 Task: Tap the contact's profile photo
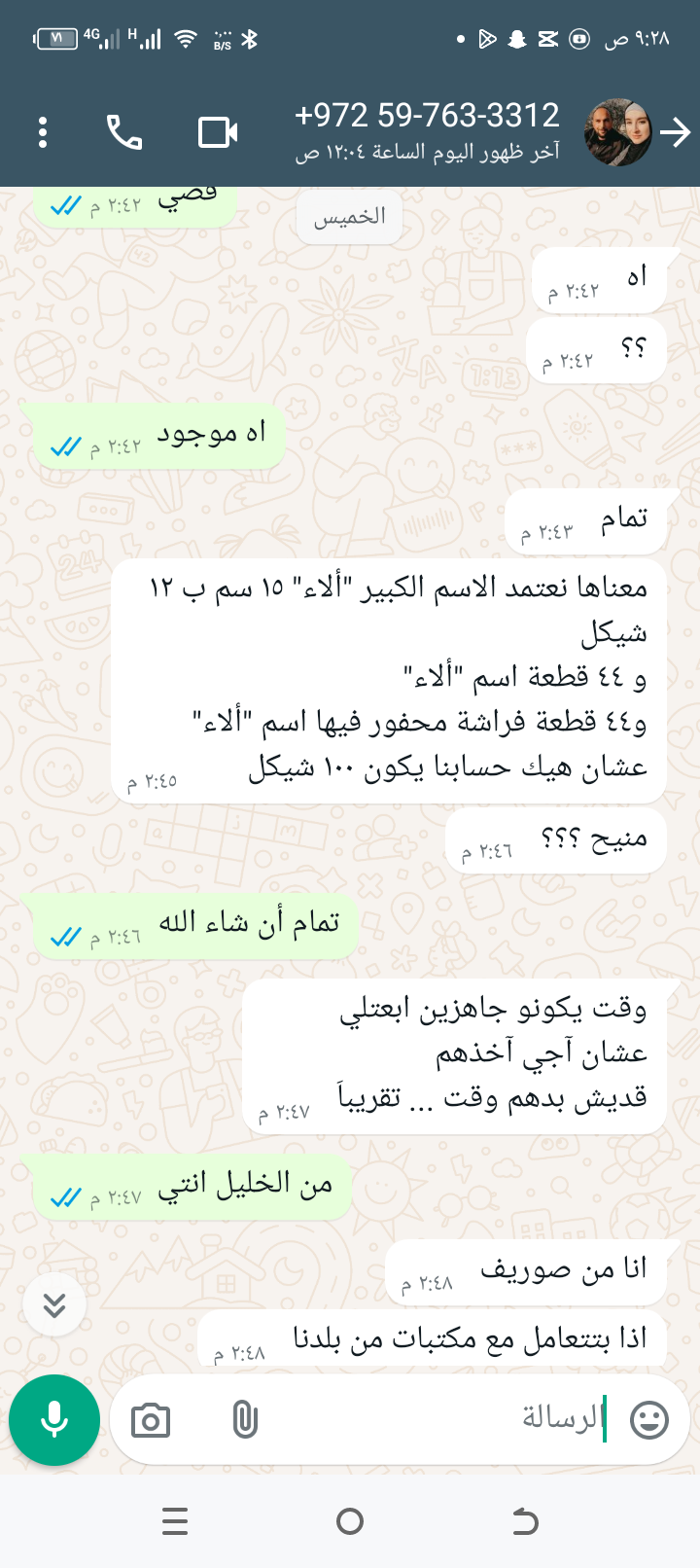(x=617, y=132)
